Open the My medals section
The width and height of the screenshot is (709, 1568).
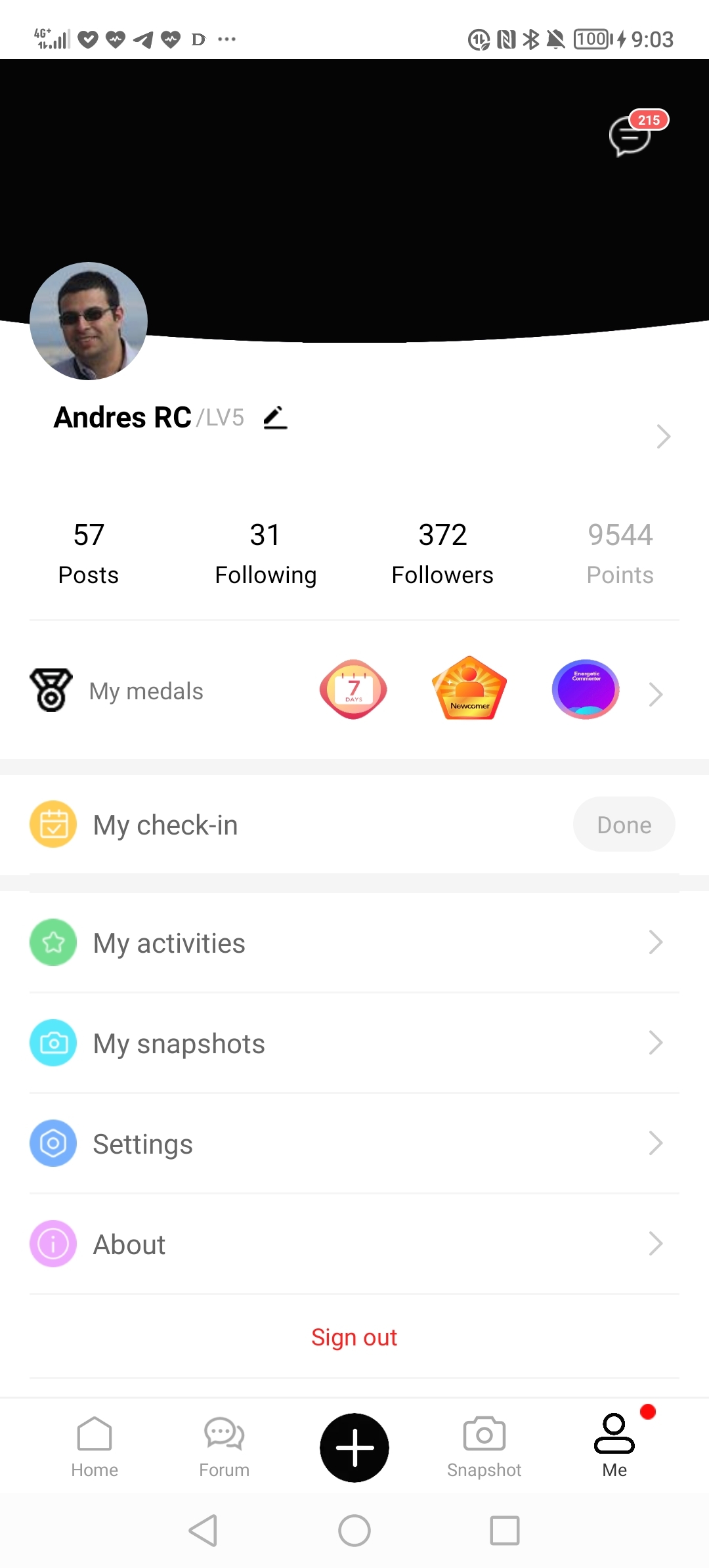click(x=146, y=691)
